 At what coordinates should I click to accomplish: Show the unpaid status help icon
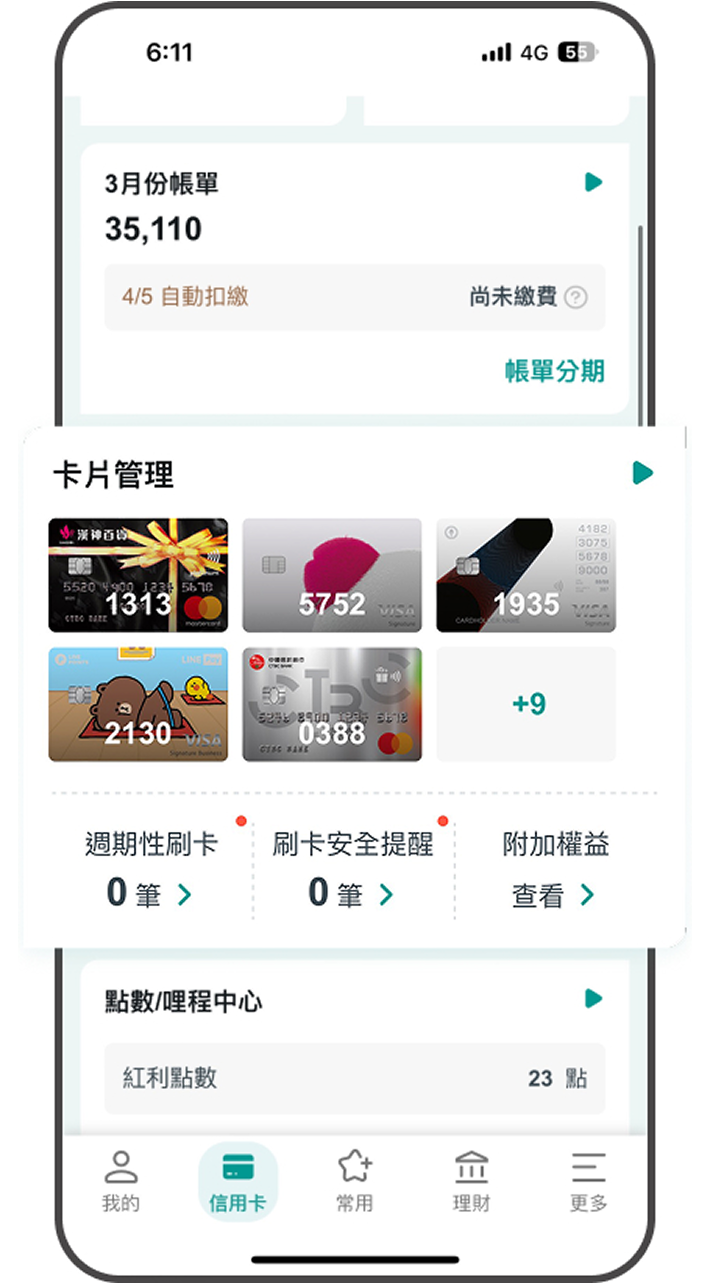click(x=575, y=298)
